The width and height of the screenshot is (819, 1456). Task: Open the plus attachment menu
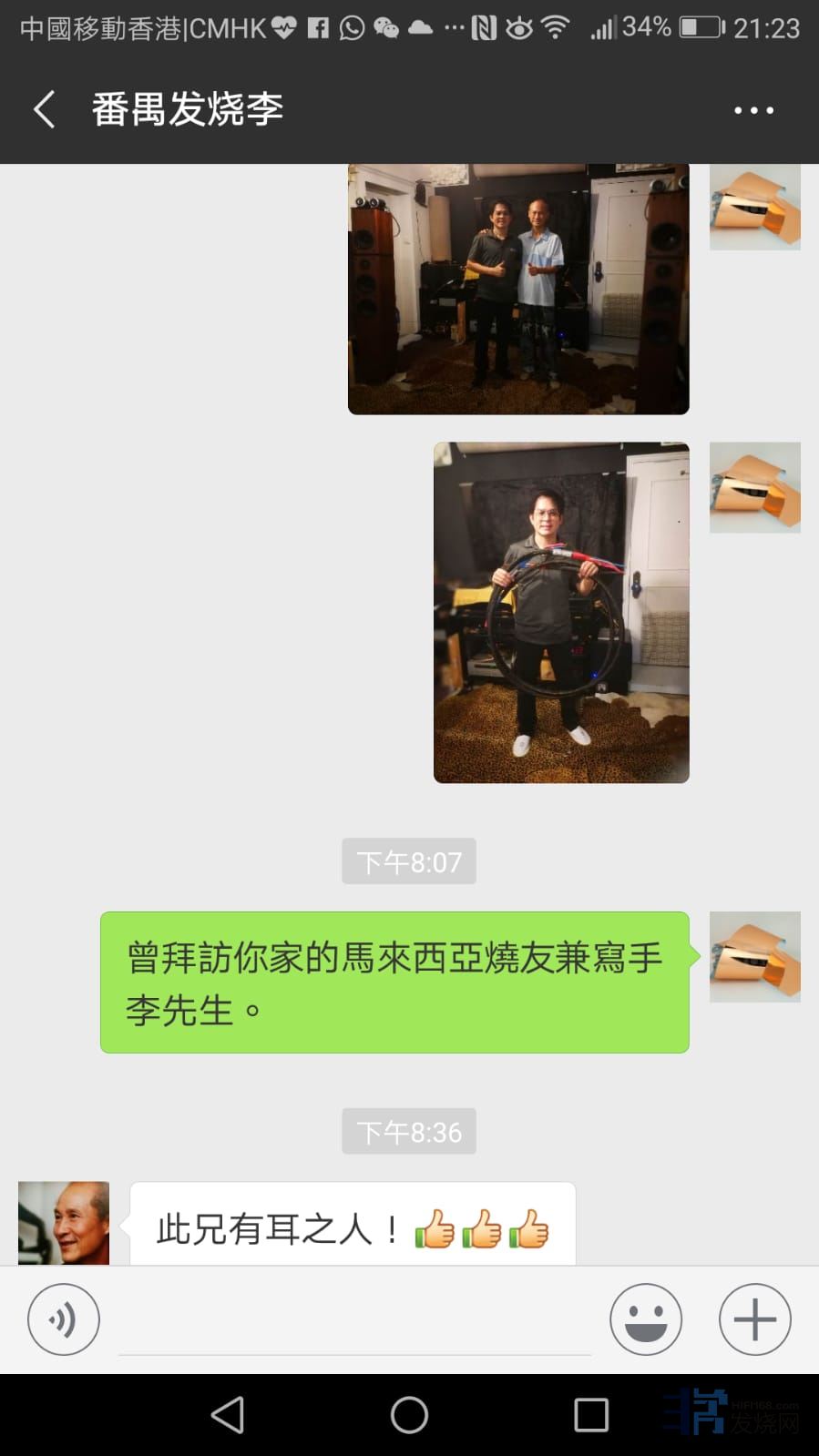click(754, 1319)
